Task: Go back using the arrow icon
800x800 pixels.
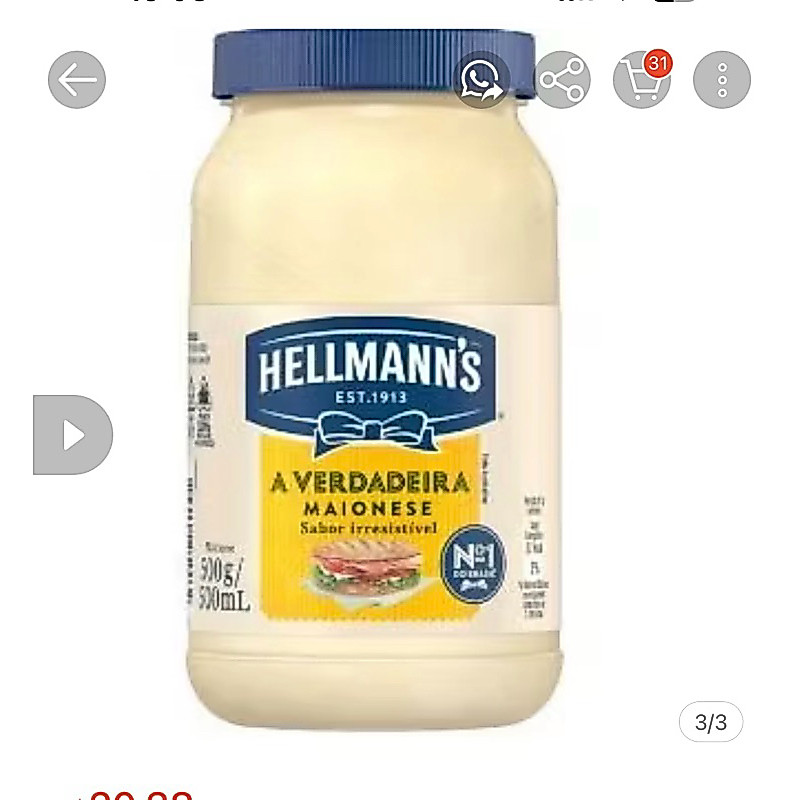Action: point(77,80)
